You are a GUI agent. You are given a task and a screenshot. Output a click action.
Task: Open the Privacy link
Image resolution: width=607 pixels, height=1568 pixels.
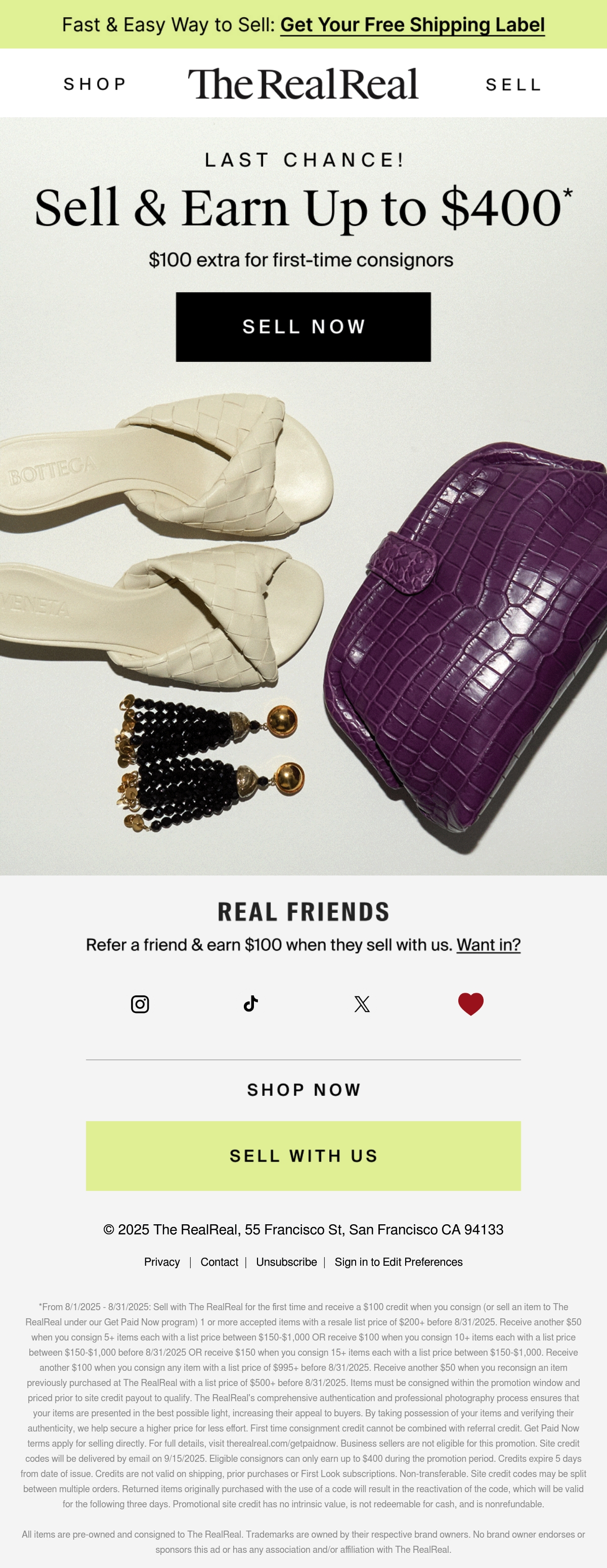162,1262
